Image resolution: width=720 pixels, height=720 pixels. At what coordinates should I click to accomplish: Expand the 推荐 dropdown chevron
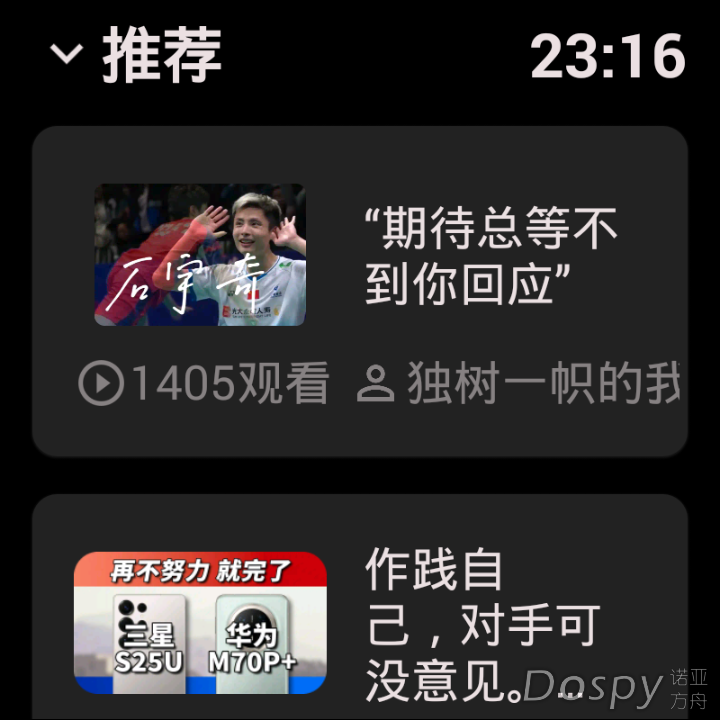(67, 53)
